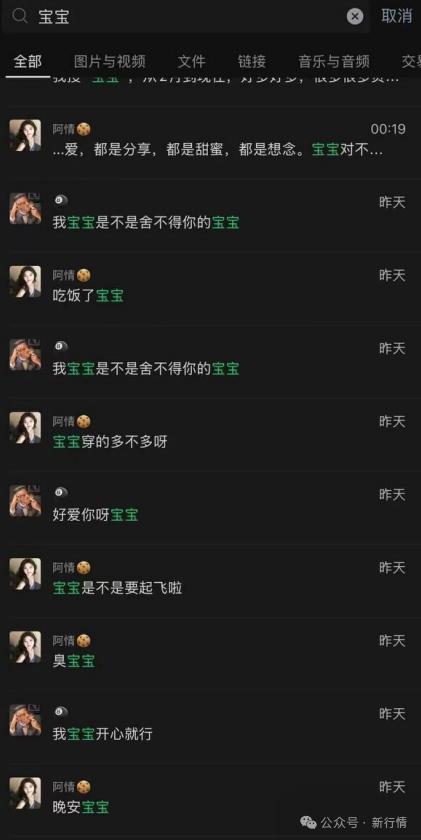The width and height of the screenshot is (421, 840).
Task: Switch to the 链接 tab
Action: (252, 61)
